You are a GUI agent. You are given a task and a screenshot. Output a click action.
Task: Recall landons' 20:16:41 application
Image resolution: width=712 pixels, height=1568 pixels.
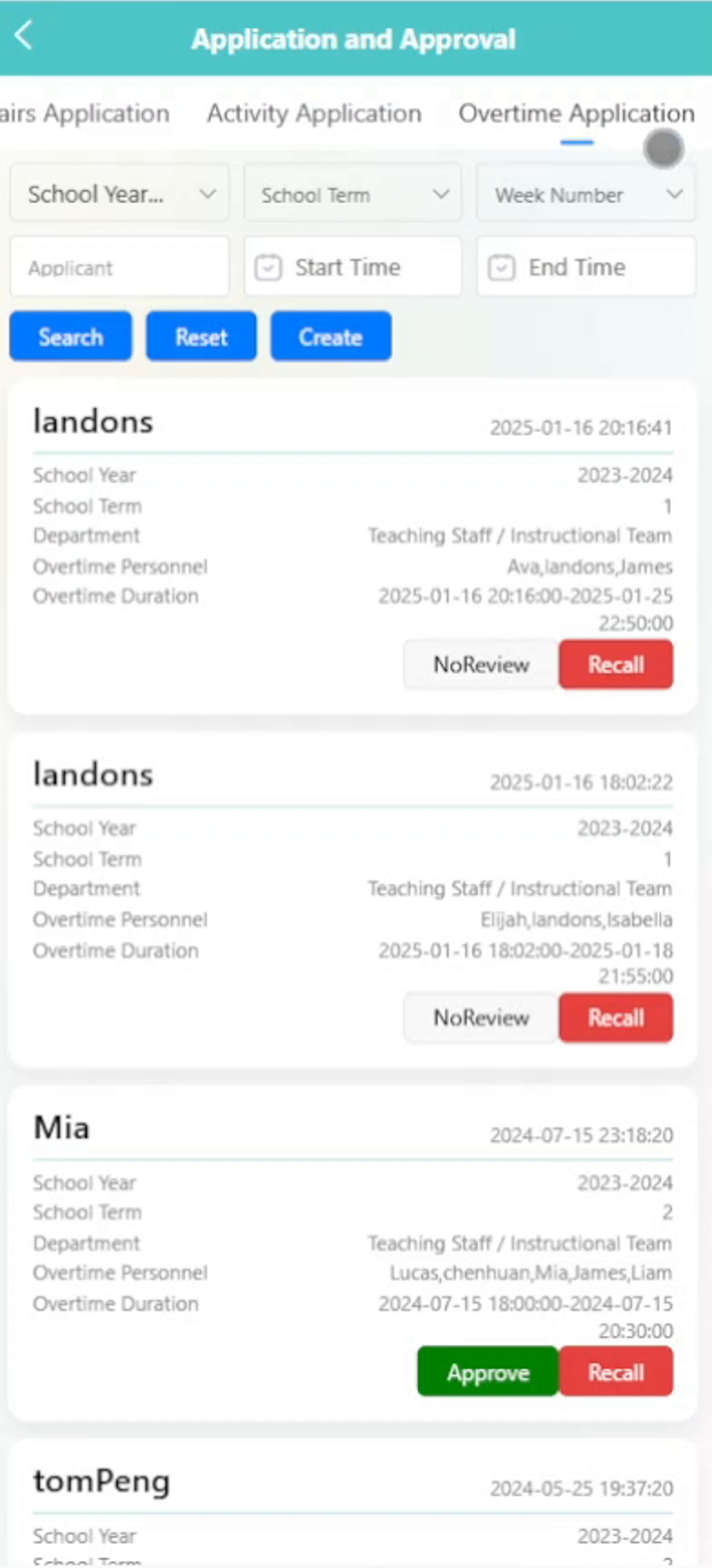point(616,665)
